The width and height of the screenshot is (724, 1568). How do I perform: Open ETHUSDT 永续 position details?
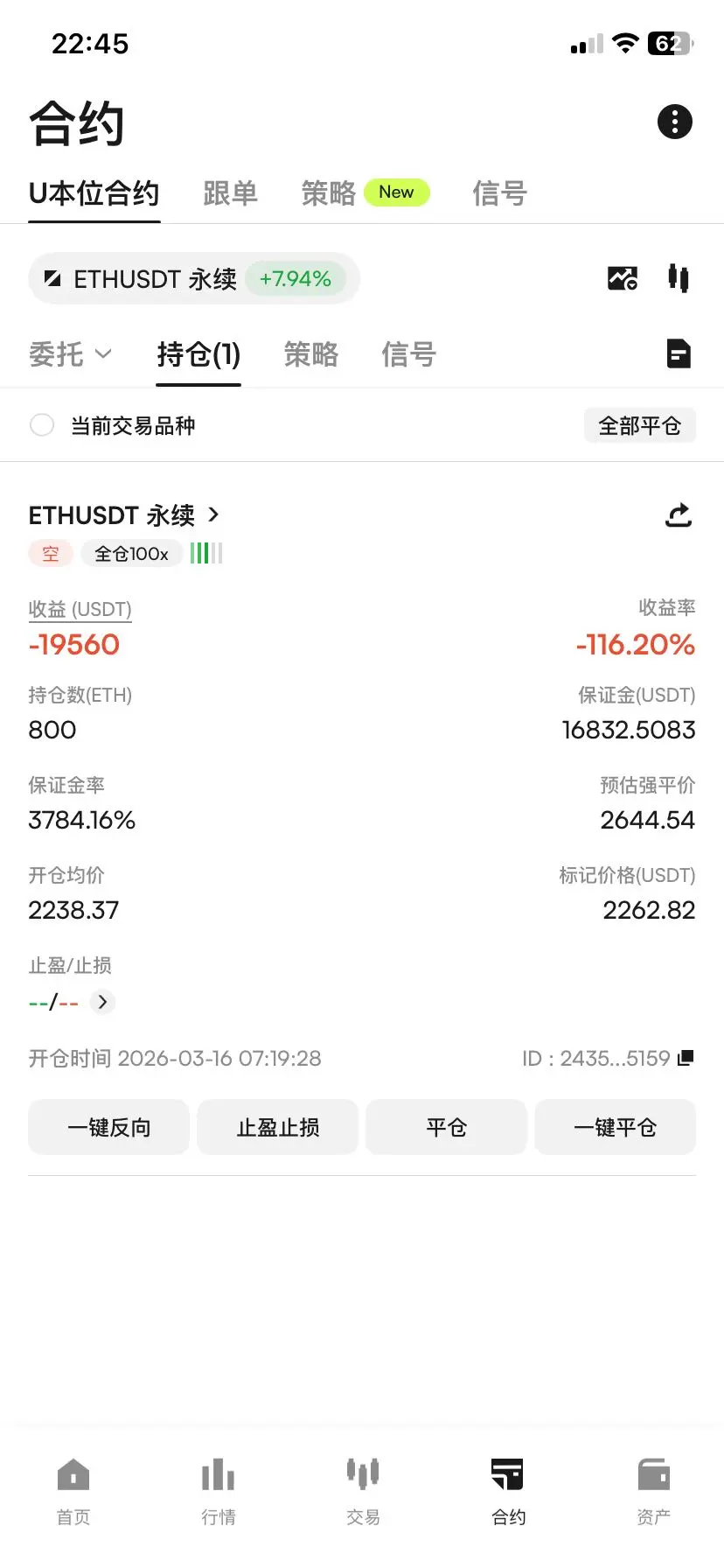tap(124, 515)
